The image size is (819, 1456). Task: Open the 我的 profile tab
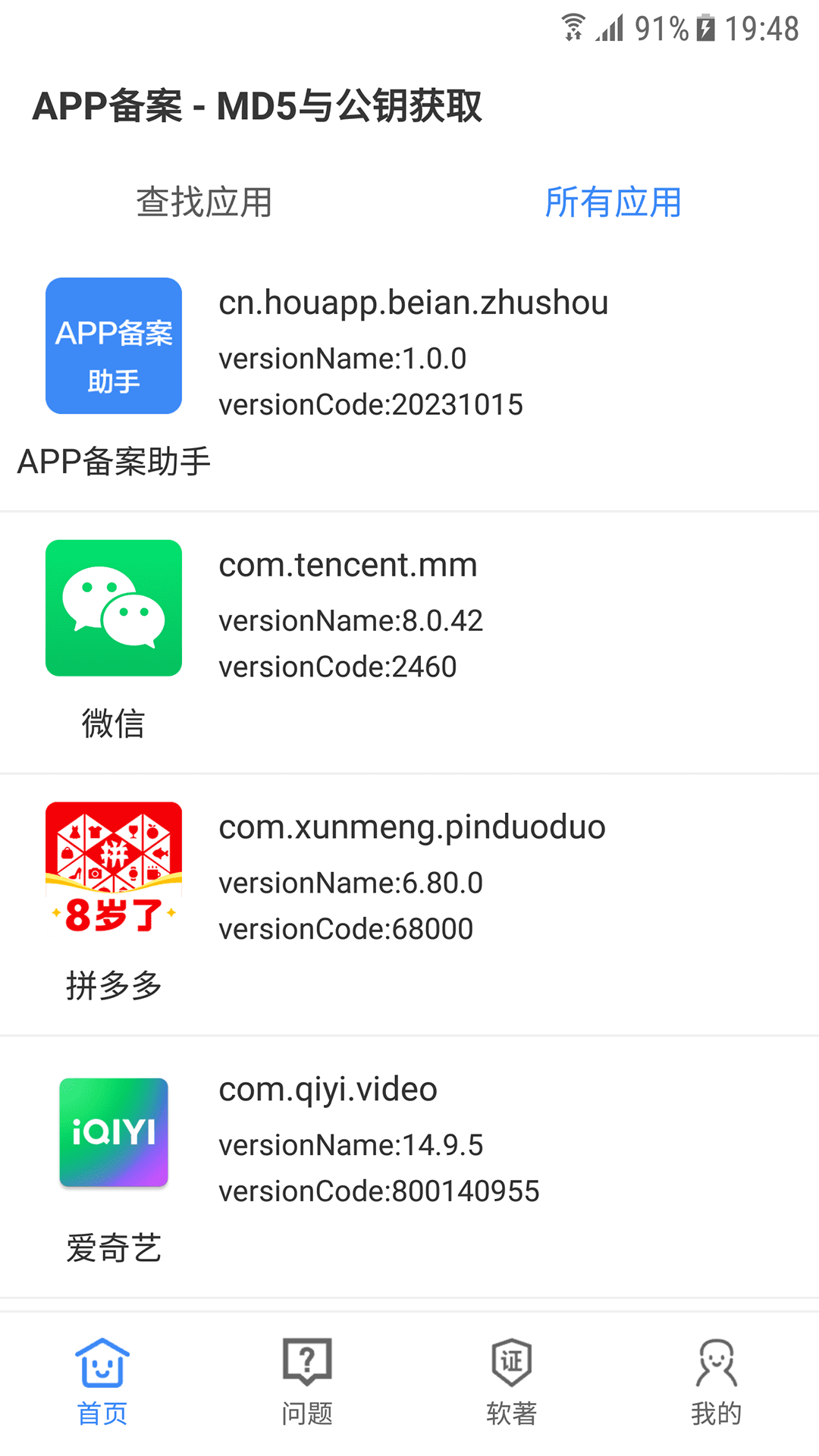717,1382
